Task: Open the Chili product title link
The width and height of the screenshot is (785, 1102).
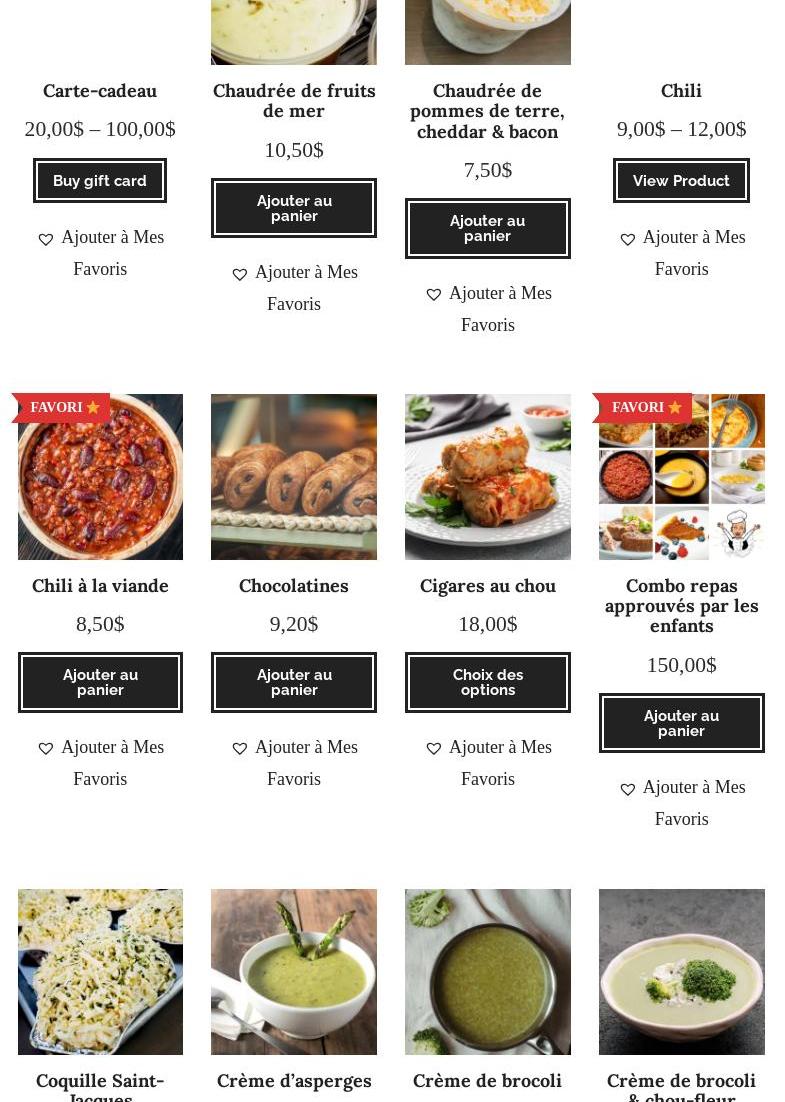Action: click(x=681, y=91)
